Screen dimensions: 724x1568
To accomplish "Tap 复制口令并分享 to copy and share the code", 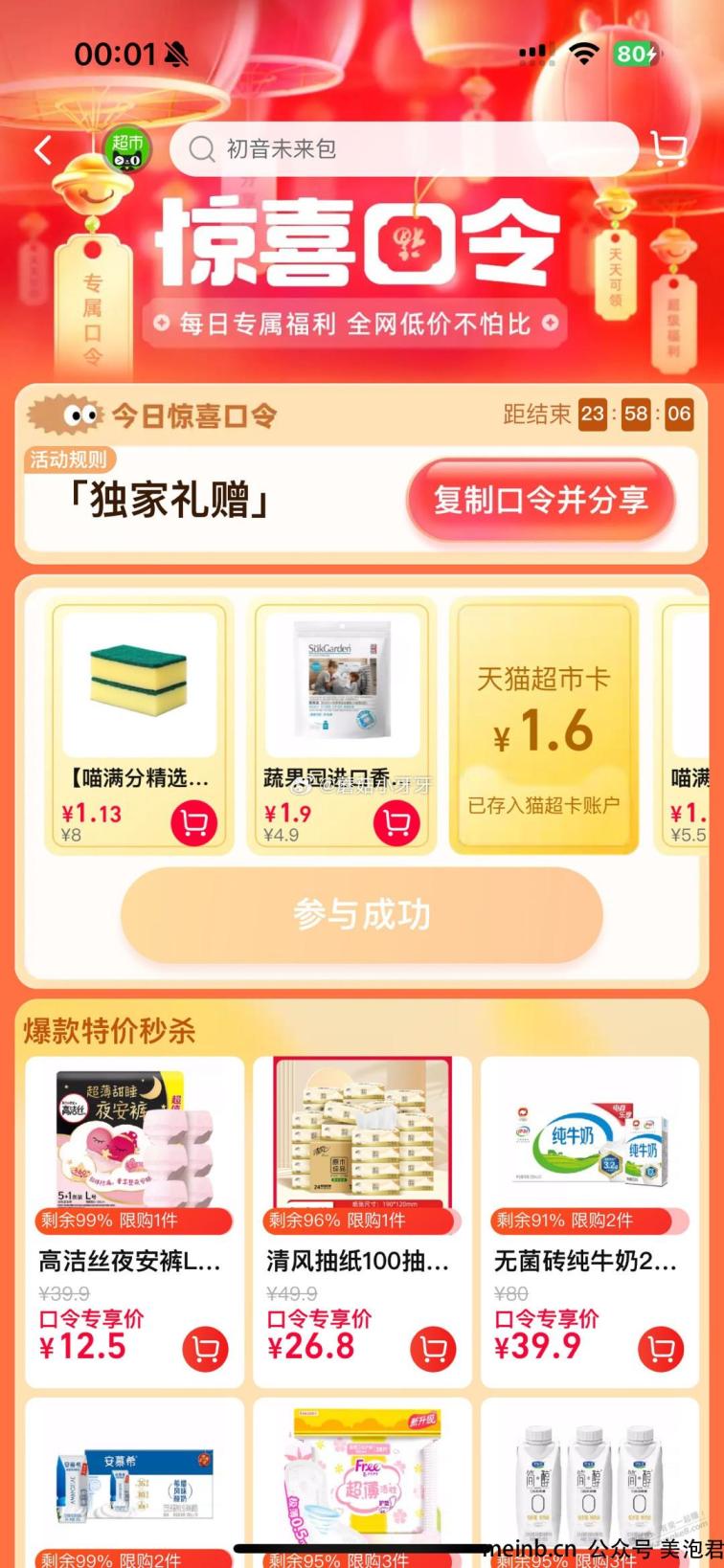I will [541, 500].
